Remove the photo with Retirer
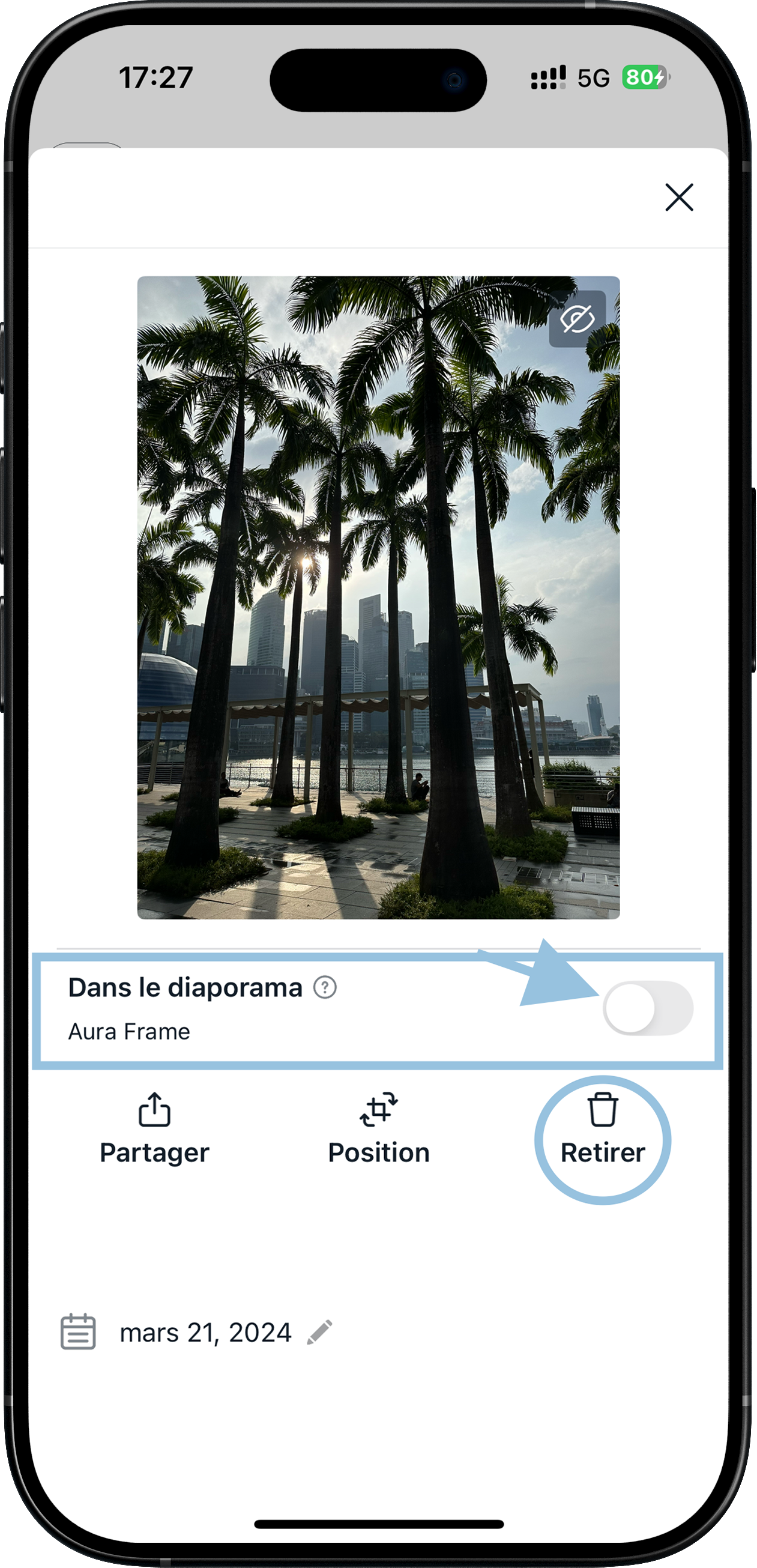The height and width of the screenshot is (1568, 757). tap(603, 1129)
